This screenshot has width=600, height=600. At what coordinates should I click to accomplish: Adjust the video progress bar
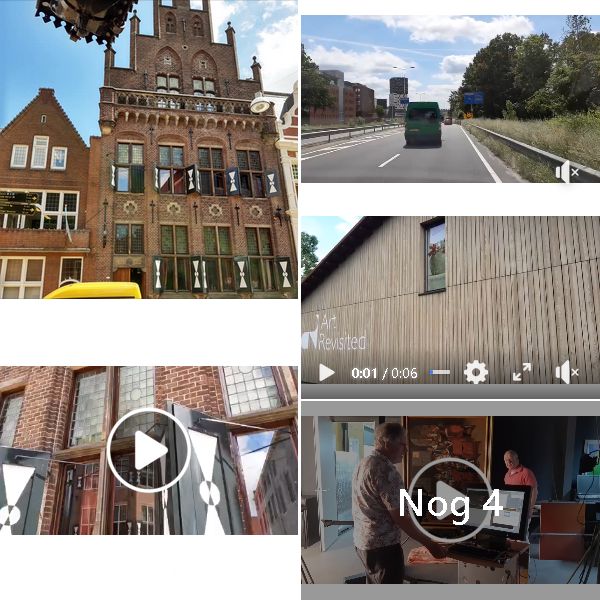[x=440, y=373]
